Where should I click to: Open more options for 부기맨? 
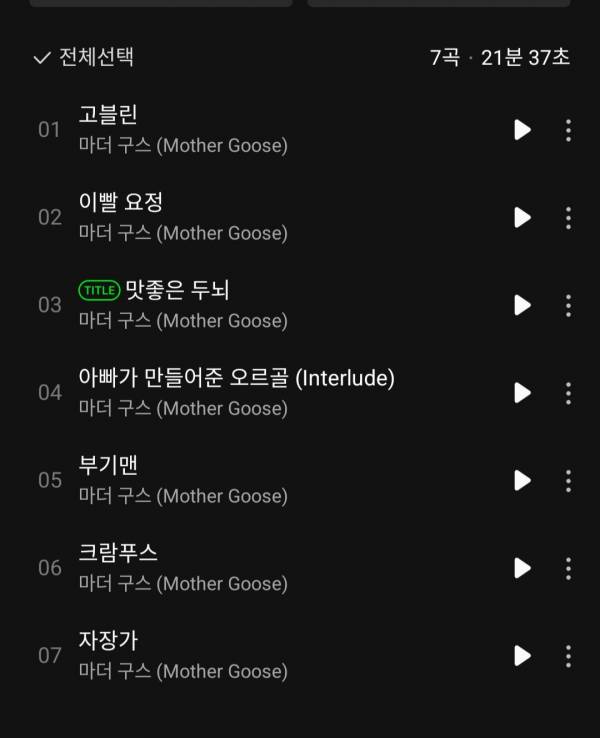[568, 480]
